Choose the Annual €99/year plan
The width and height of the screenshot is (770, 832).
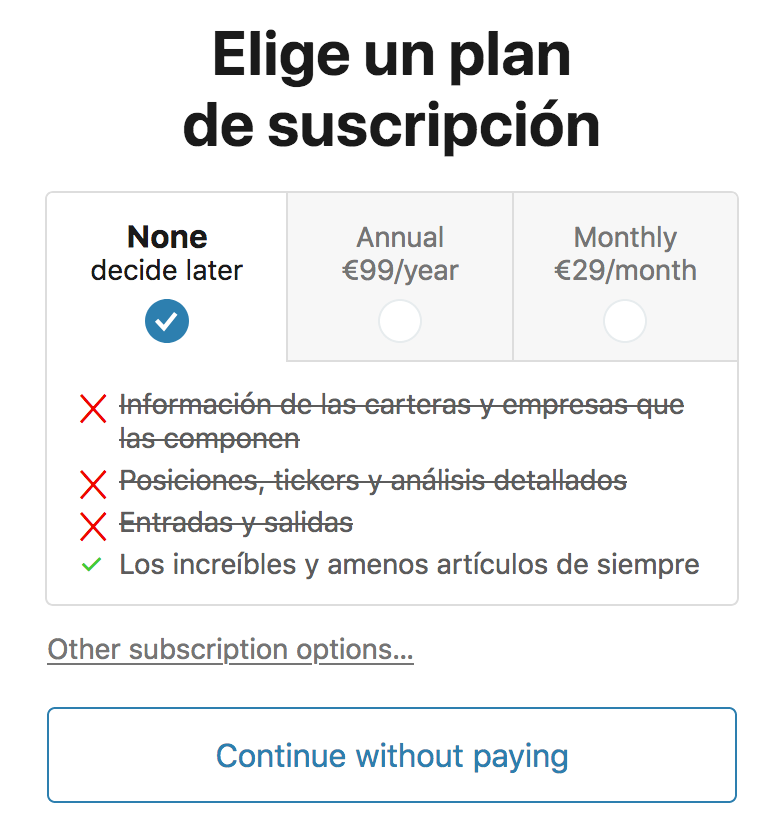pos(400,322)
